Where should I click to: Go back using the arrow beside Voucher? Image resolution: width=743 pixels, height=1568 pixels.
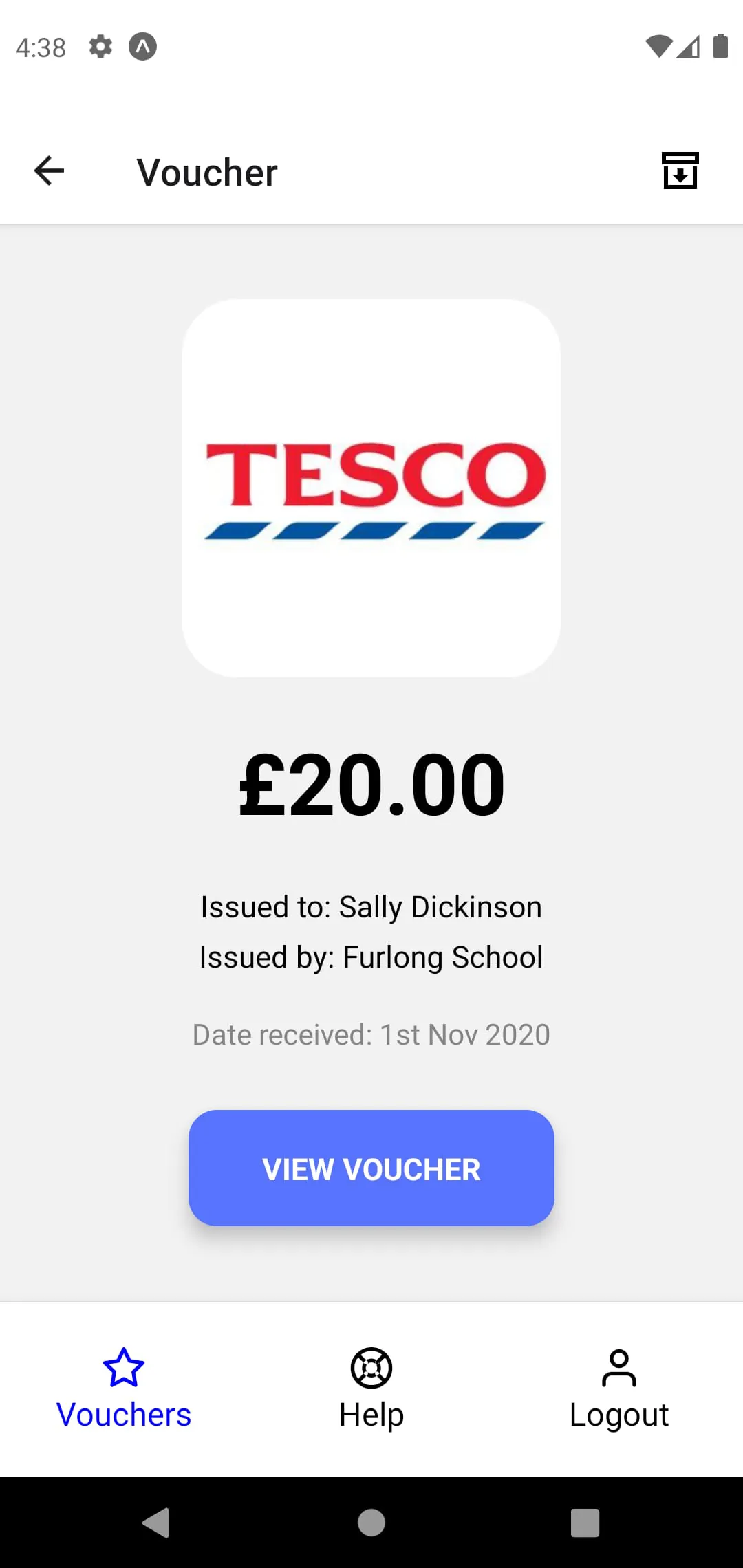[x=49, y=171]
